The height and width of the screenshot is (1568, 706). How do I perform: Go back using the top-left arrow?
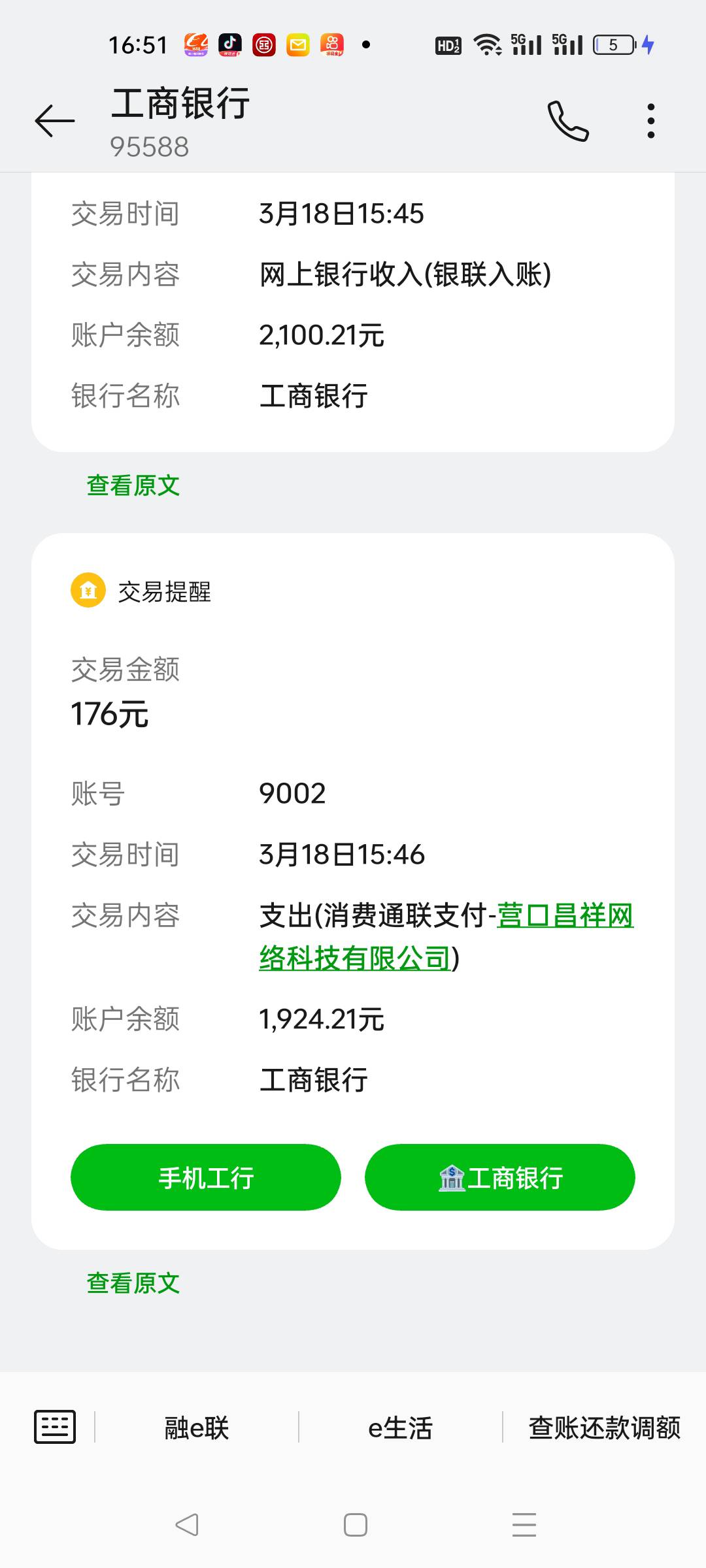coord(55,121)
